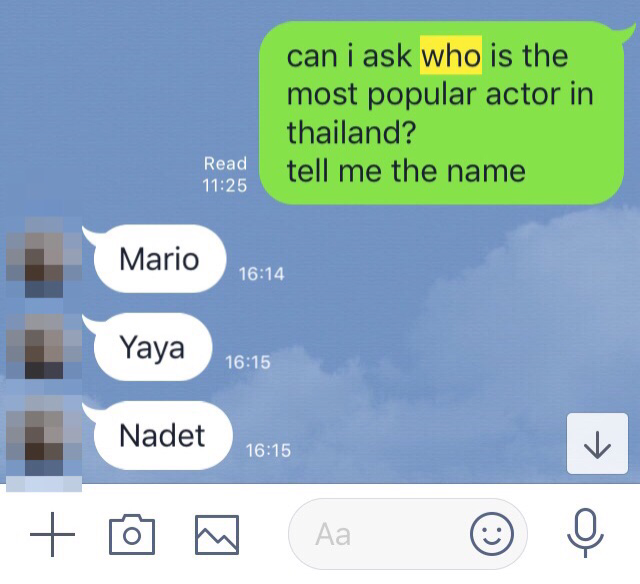The image size is (640, 584).
Task: Open the emoji and sticker picker
Action: [x=491, y=535]
